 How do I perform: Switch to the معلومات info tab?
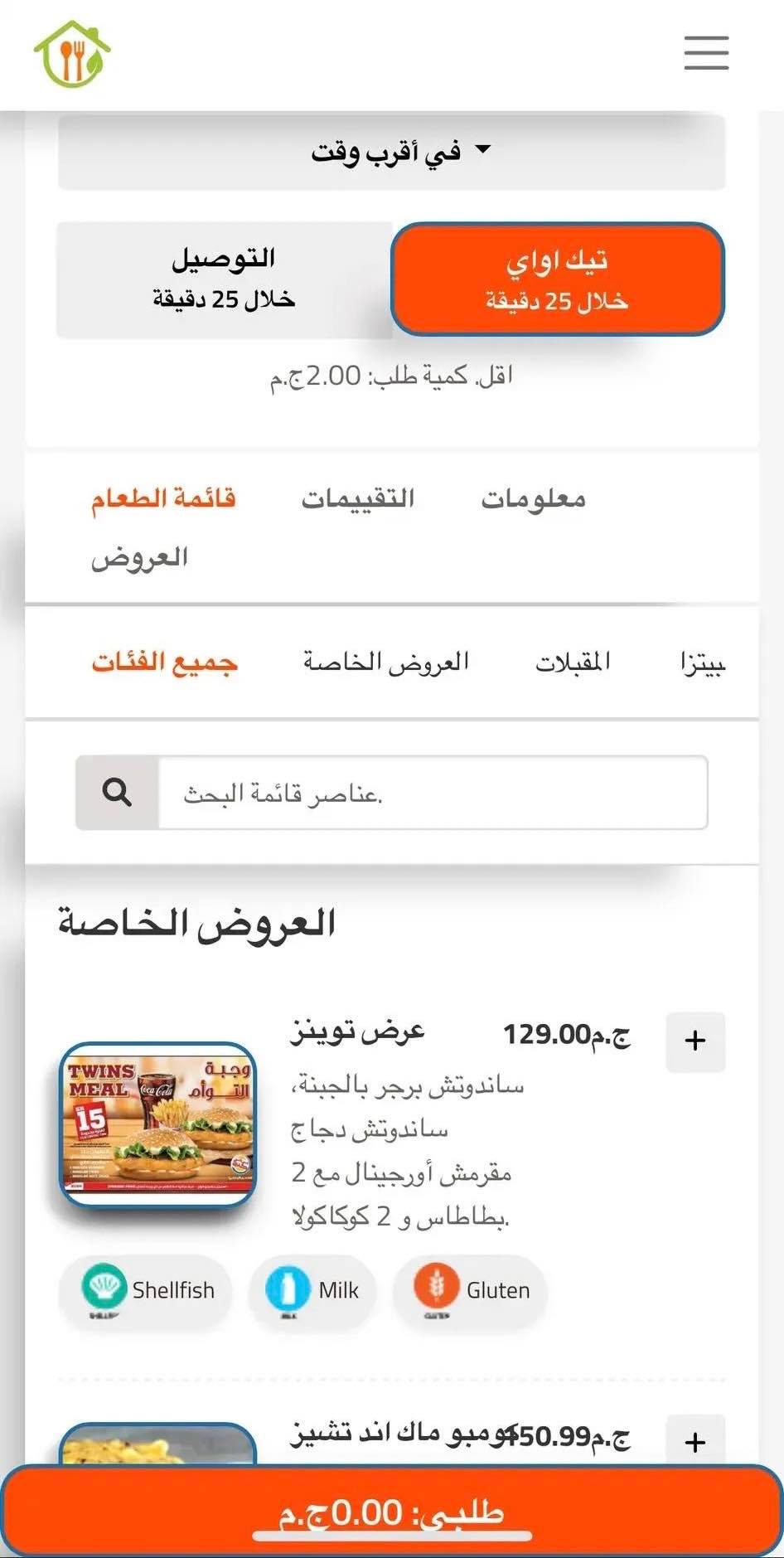pyautogui.click(x=533, y=498)
